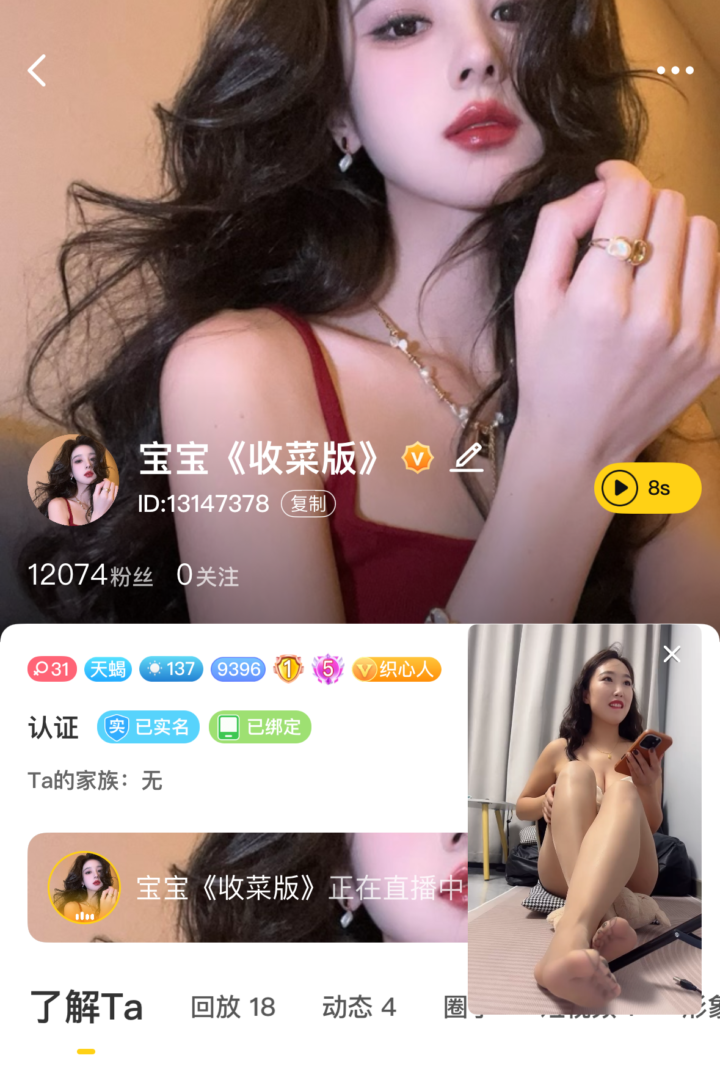This screenshot has height=1080, width=720.
Task: View the 12074 粉丝 followers list
Action: tap(90, 575)
